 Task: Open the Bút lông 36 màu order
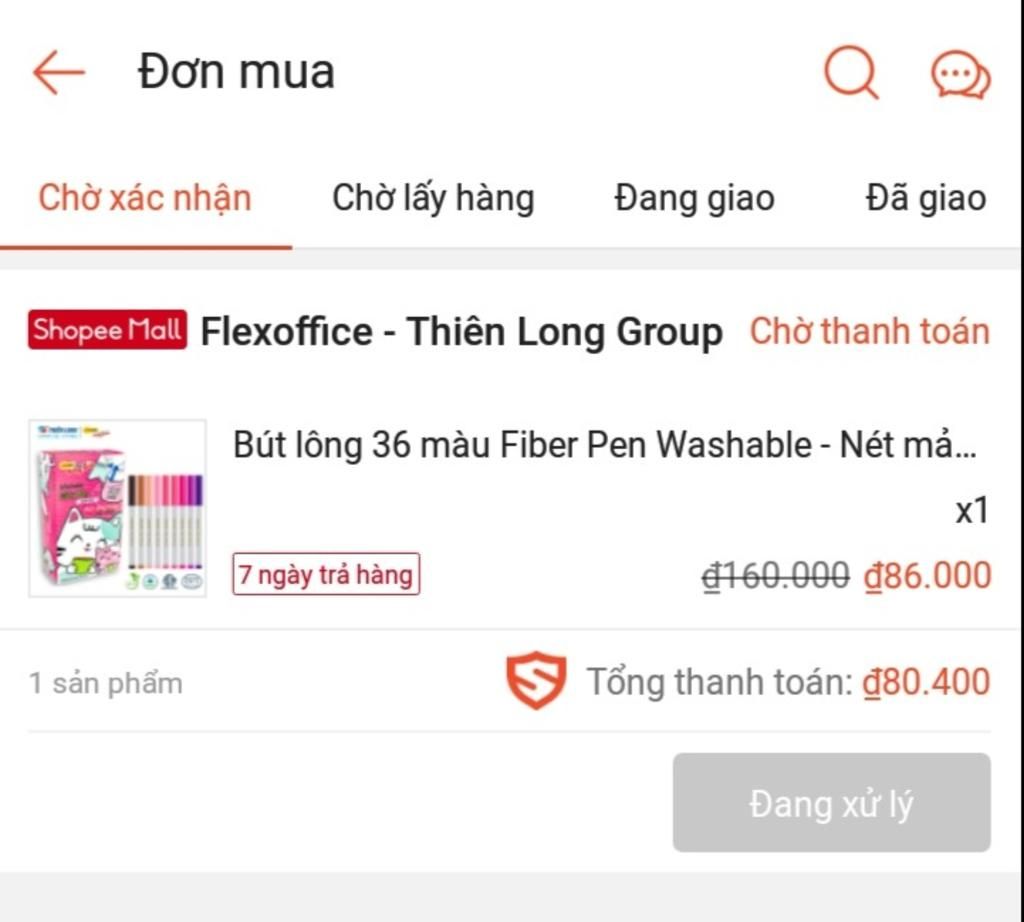tap(604, 445)
